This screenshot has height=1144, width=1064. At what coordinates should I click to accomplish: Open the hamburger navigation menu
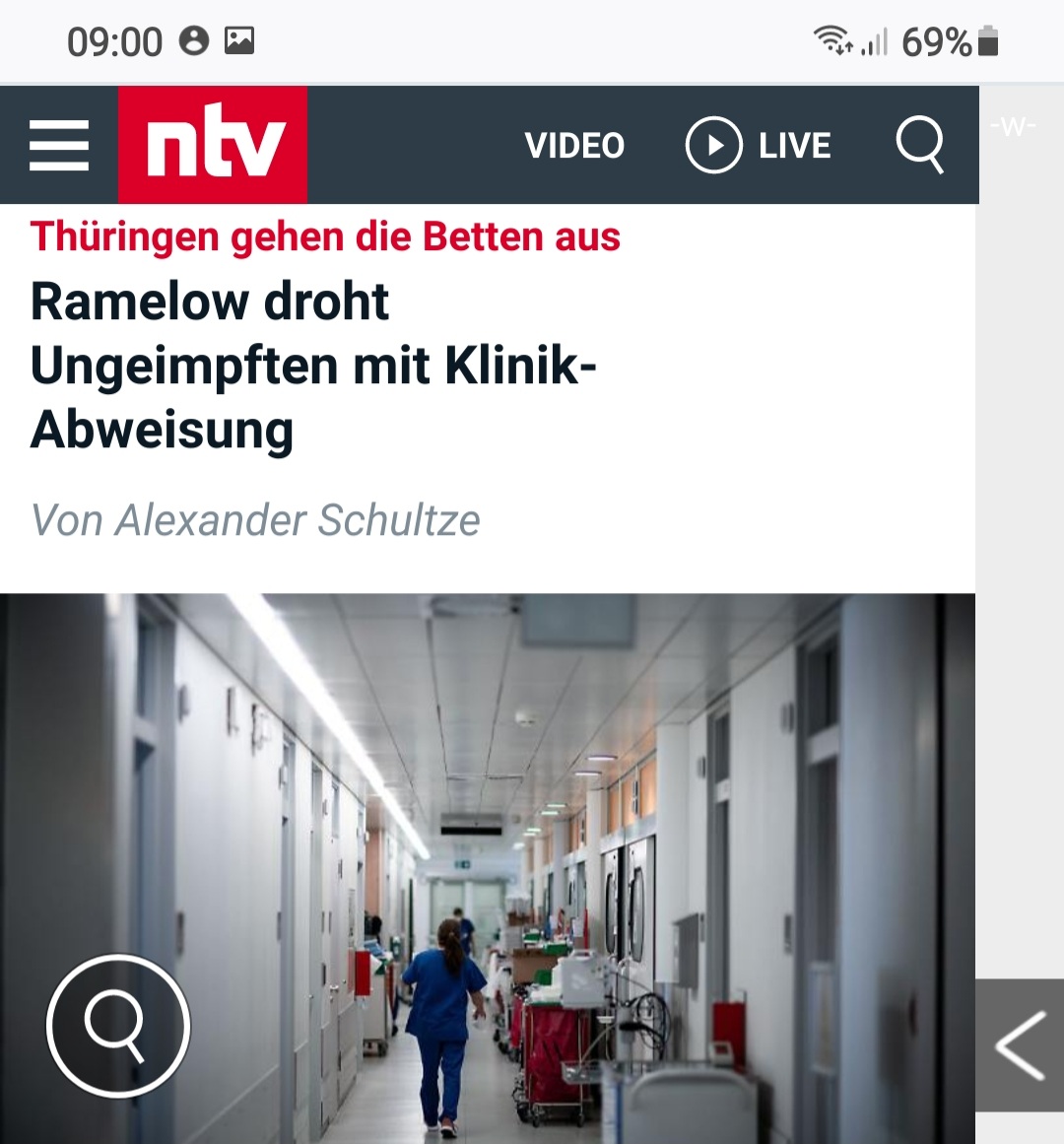click(x=59, y=146)
